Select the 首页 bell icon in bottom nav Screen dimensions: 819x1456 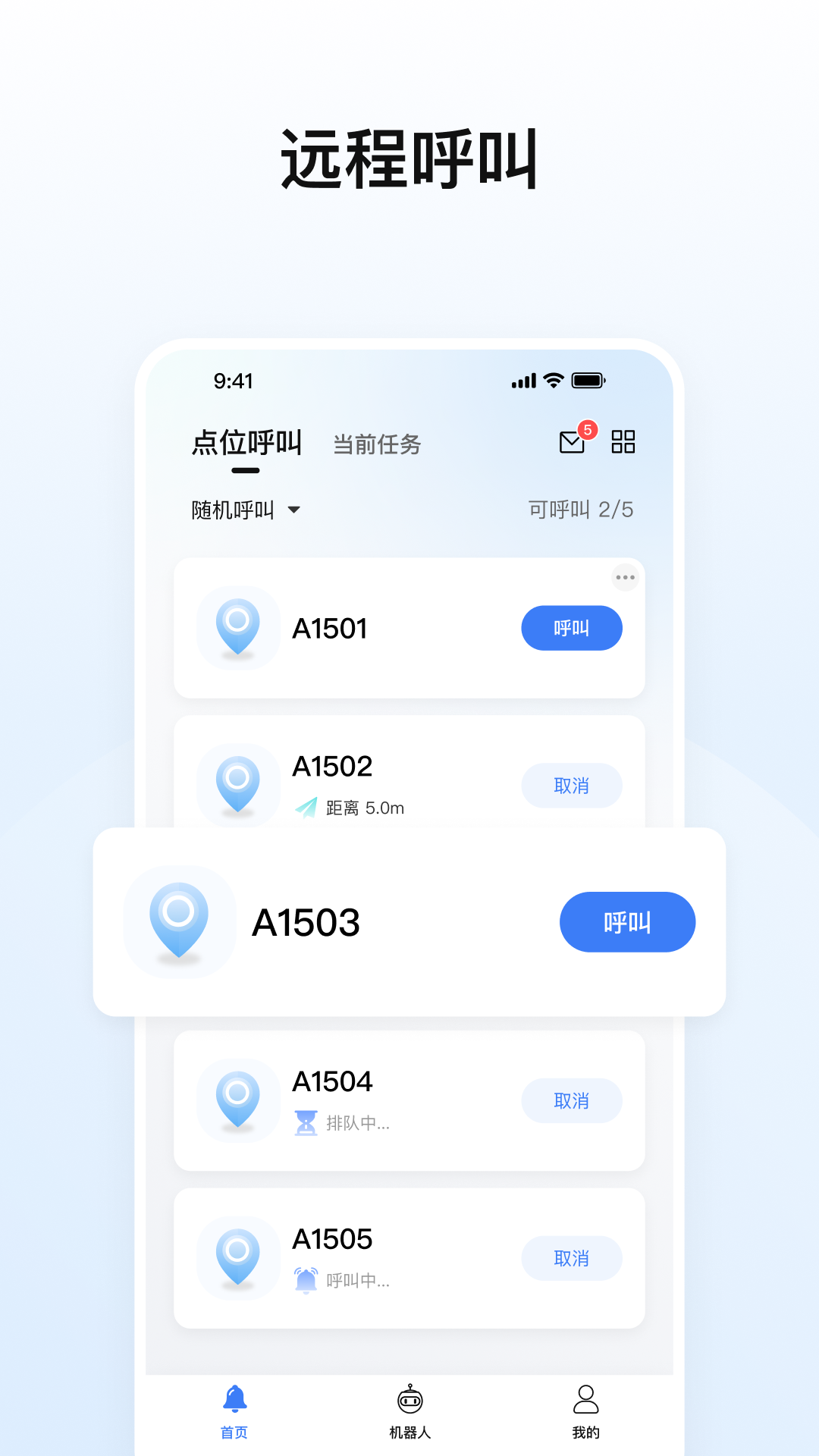click(x=234, y=1399)
